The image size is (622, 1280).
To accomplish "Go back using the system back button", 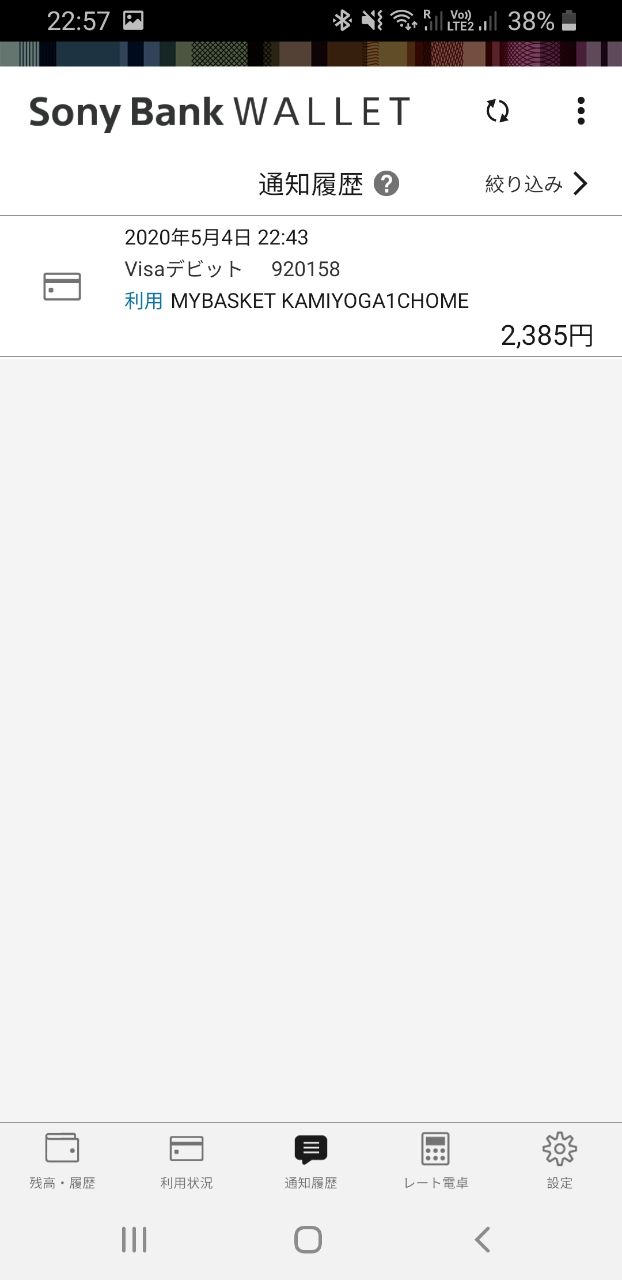I will click(x=482, y=1240).
